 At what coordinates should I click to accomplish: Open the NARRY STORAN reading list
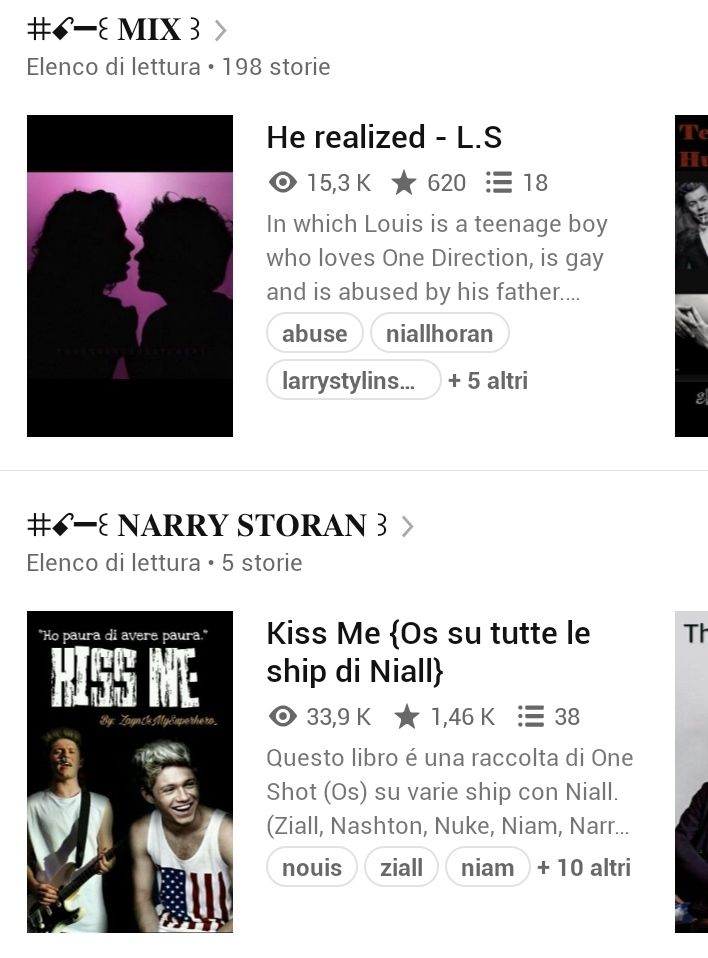[220, 526]
